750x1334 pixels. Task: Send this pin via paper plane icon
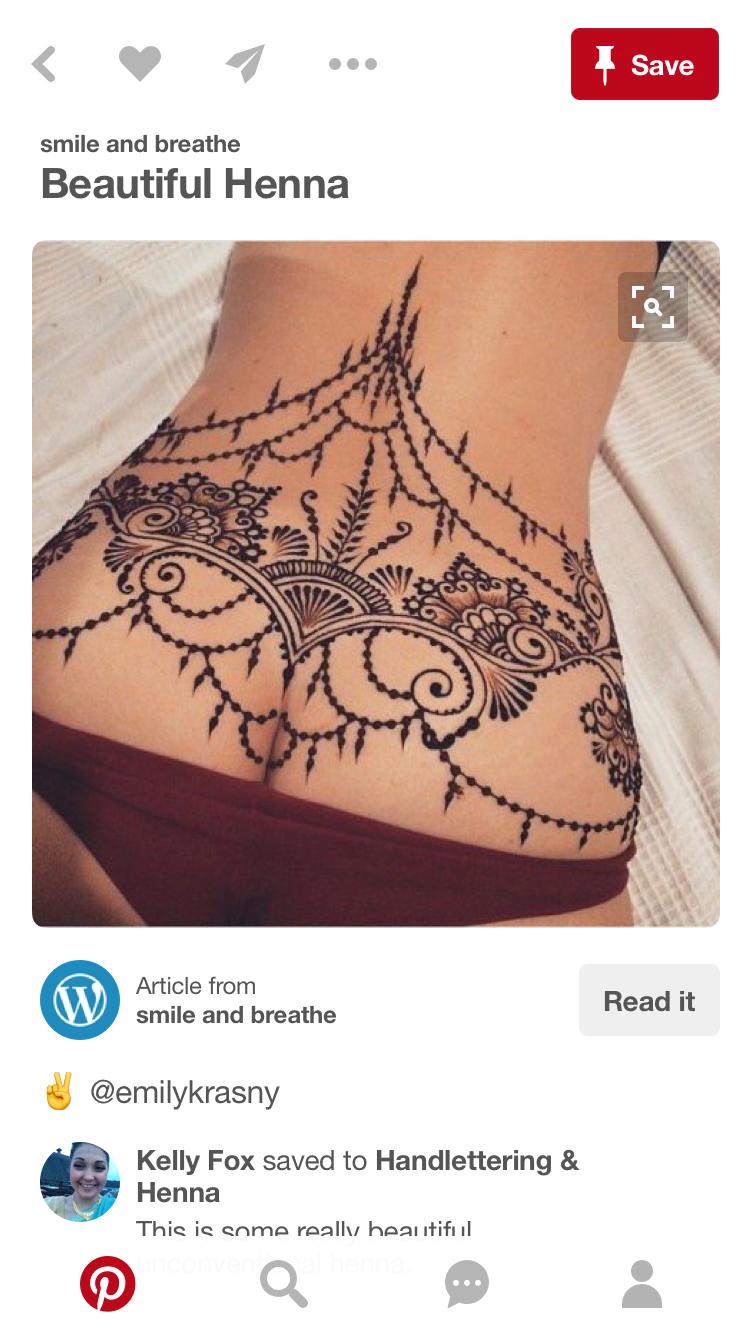[x=246, y=64]
